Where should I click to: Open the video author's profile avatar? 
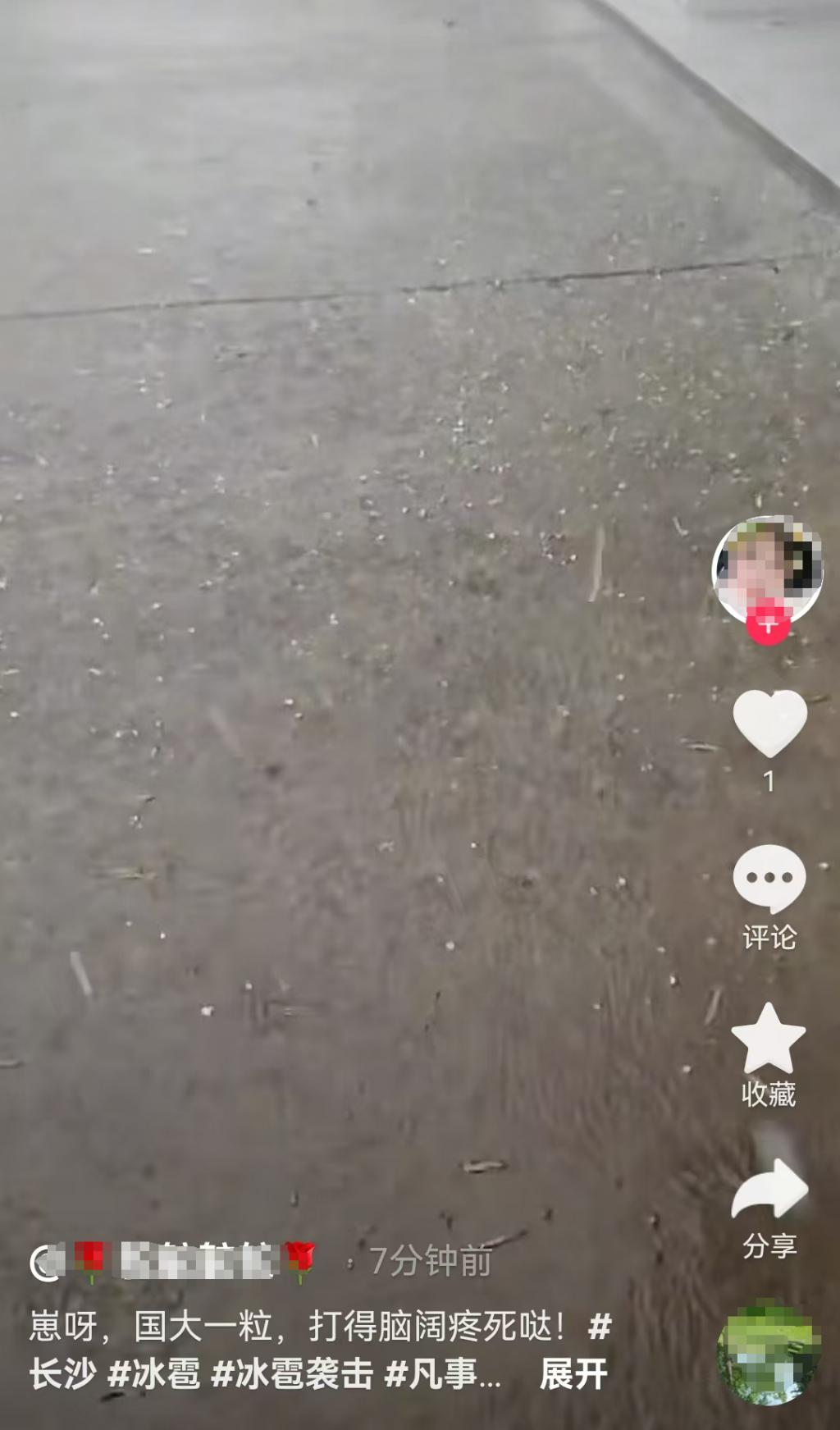click(767, 566)
